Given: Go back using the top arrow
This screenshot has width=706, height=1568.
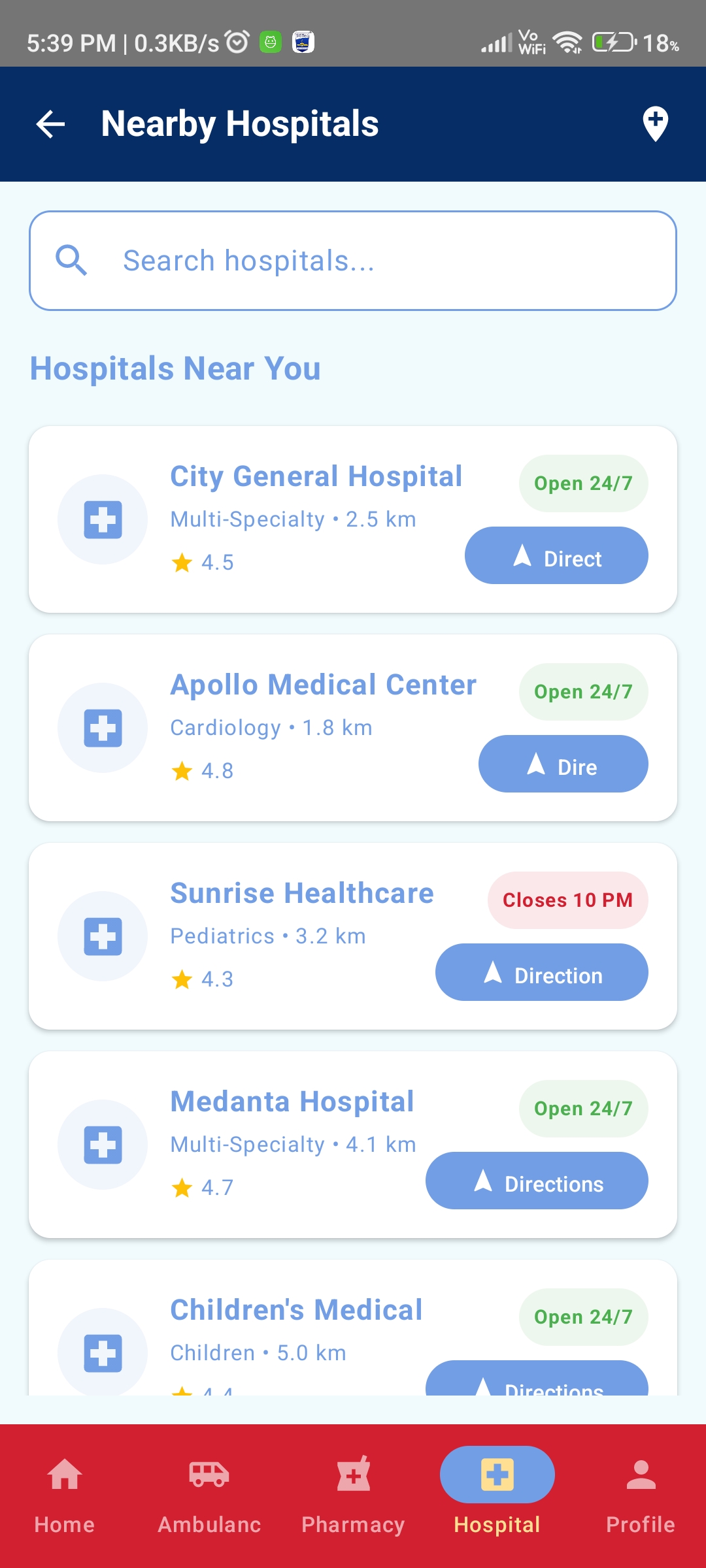Looking at the screenshot, I should [51, 124].
